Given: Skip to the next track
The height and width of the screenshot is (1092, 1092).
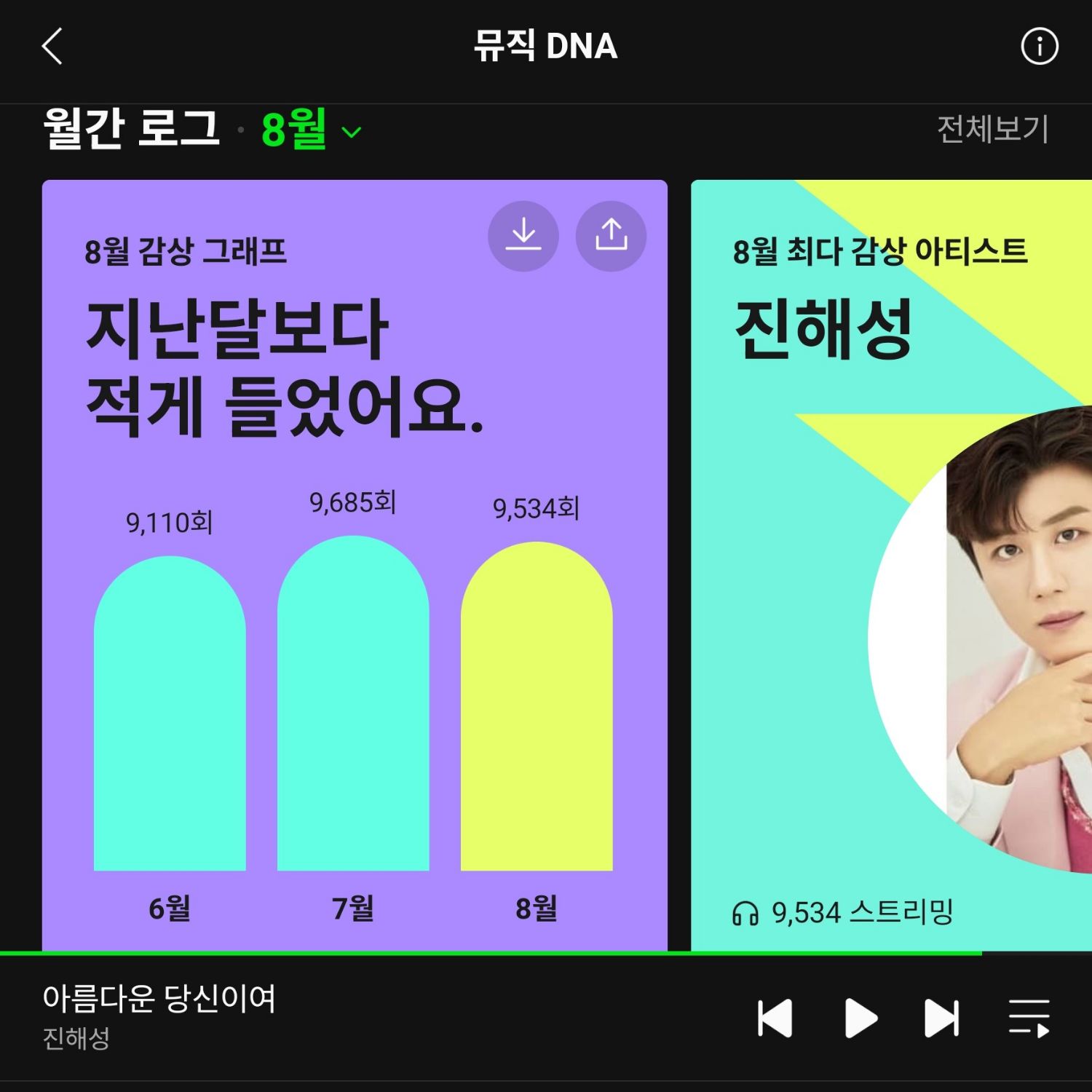Looking at the screenshot, I should pyautogui.click(x=941, y=1018).
